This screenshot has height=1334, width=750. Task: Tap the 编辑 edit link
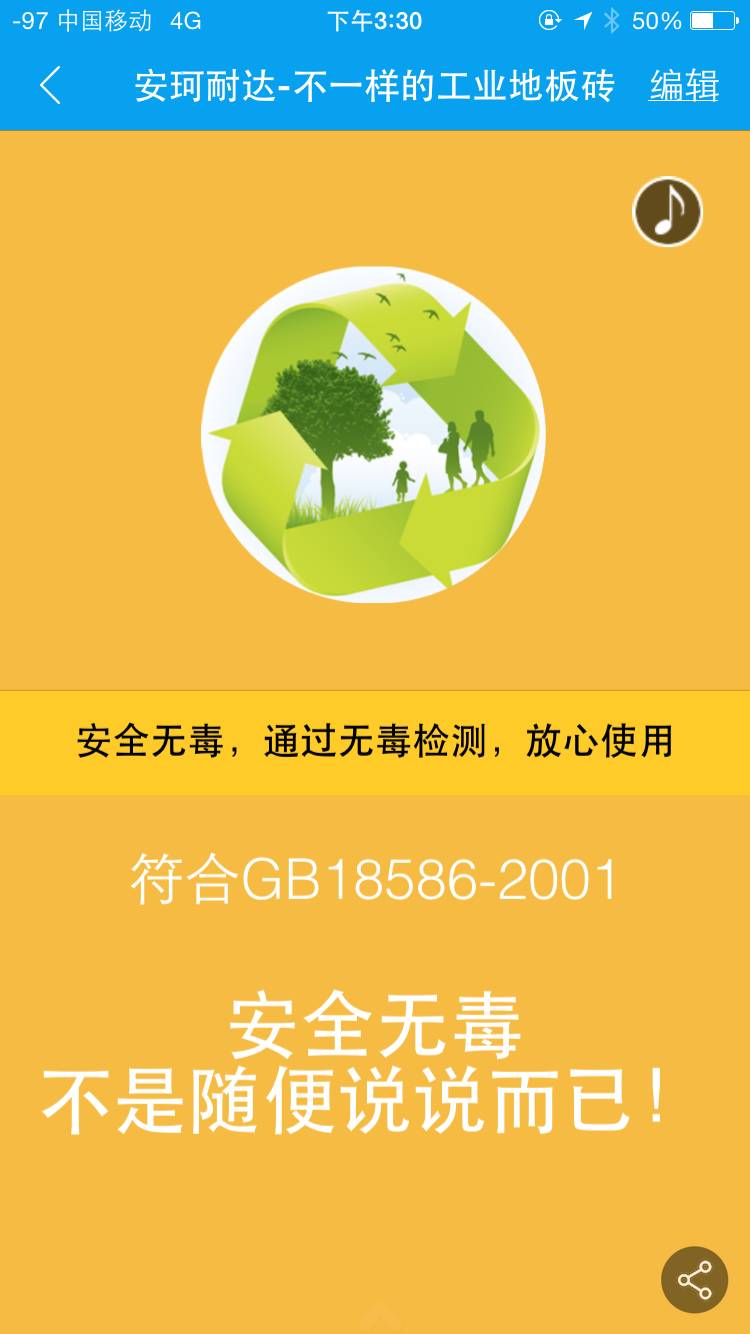tap(684, 86)
